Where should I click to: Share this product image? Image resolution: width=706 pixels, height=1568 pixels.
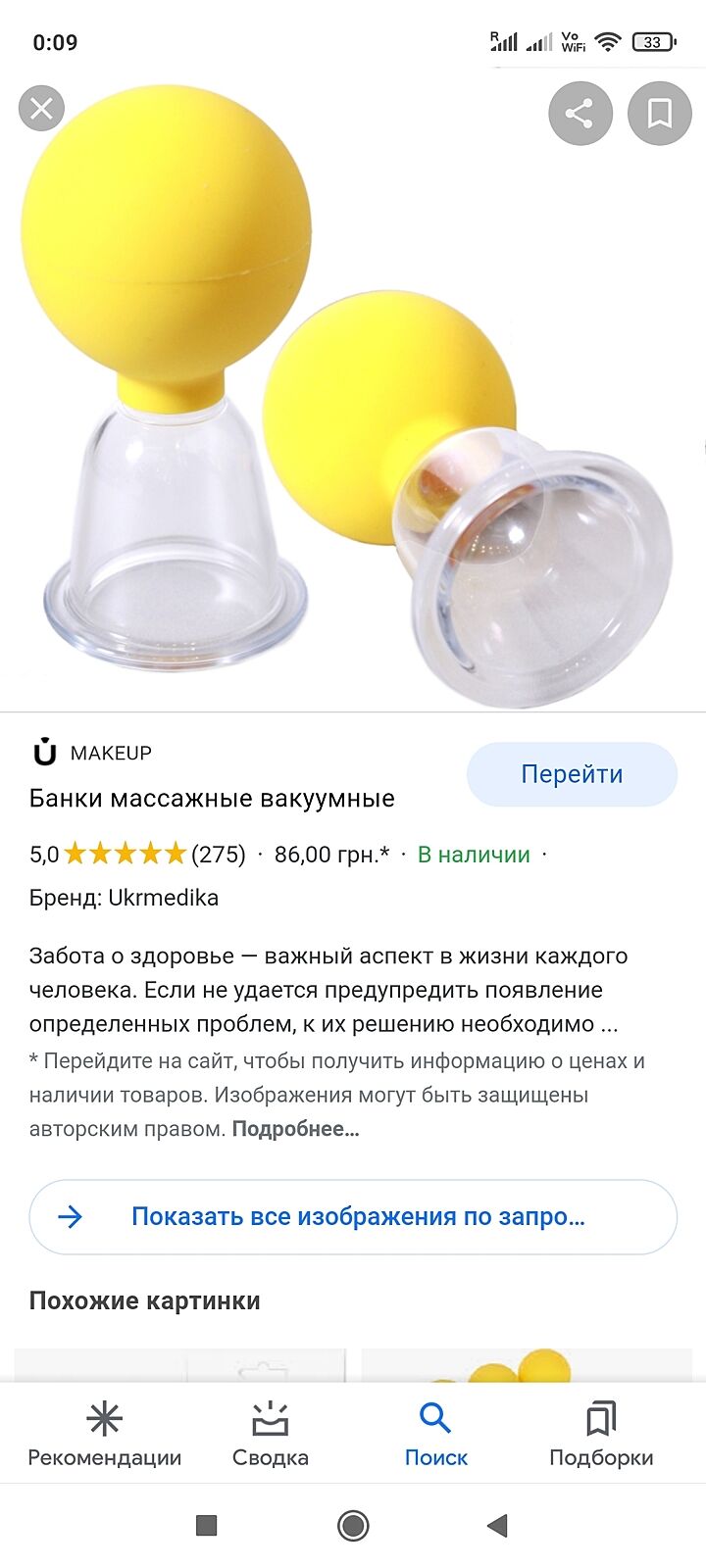pos(580,114)
